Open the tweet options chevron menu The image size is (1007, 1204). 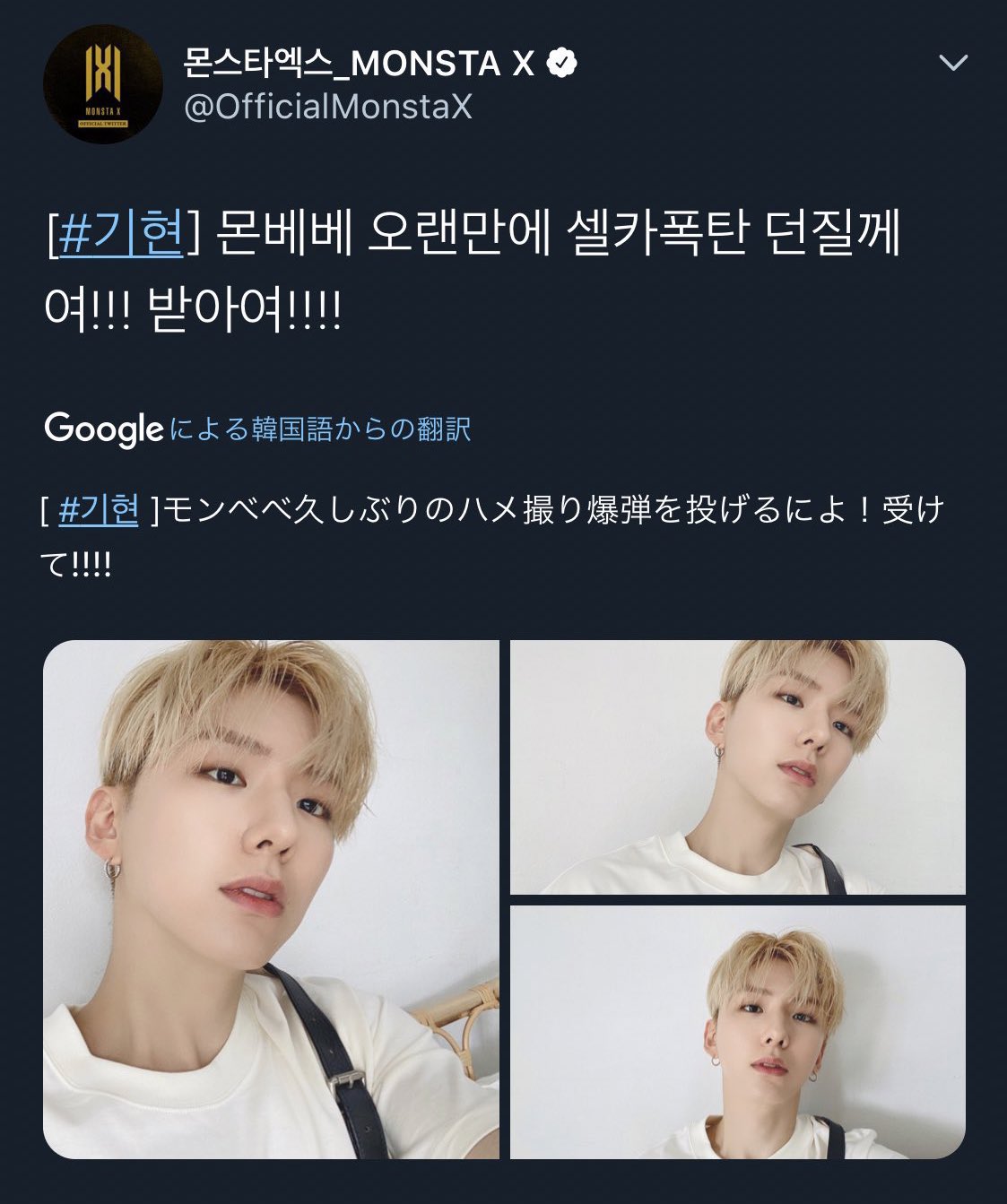tap(952, 63)
